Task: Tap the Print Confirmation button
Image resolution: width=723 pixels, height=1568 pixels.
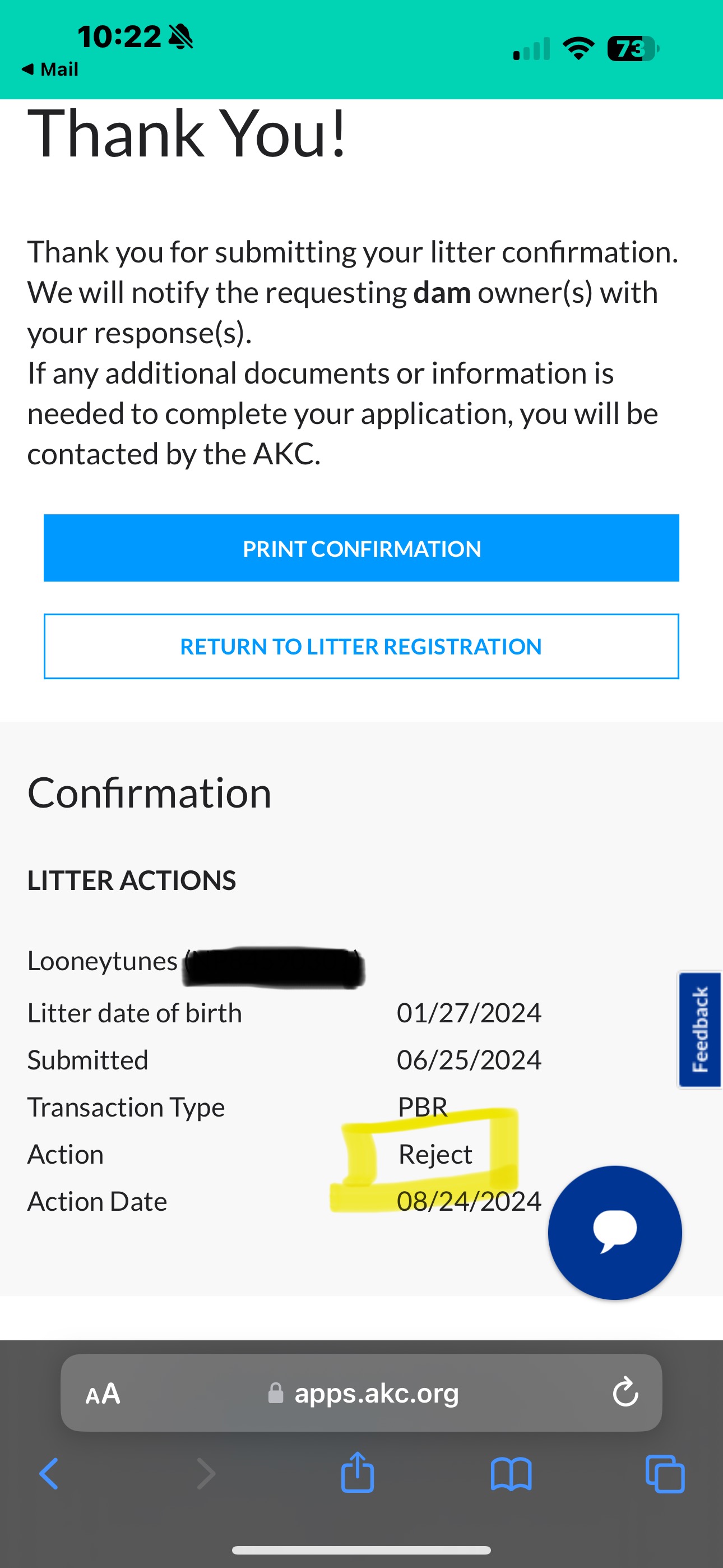Action: tap(361, 548)
